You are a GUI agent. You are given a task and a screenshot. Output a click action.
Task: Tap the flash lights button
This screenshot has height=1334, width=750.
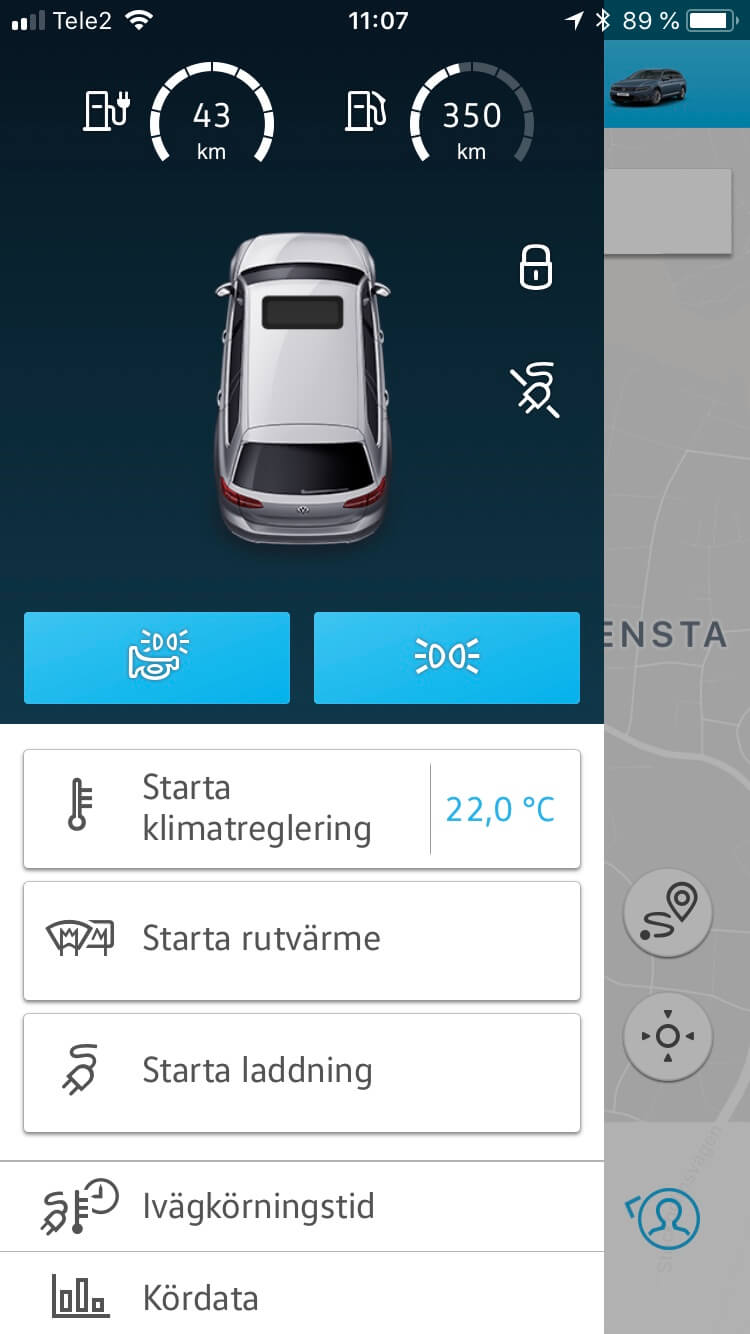pyautogui.click(x=447, y=658)
